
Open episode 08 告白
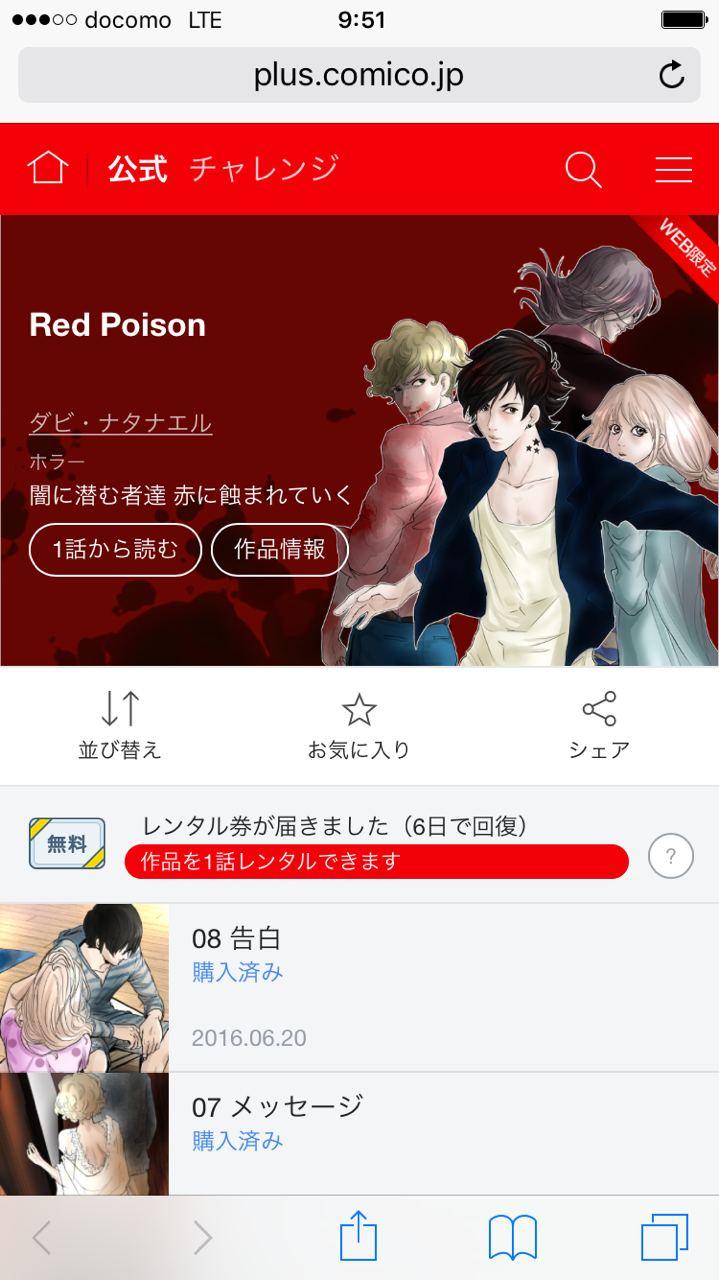click(359, 987)
